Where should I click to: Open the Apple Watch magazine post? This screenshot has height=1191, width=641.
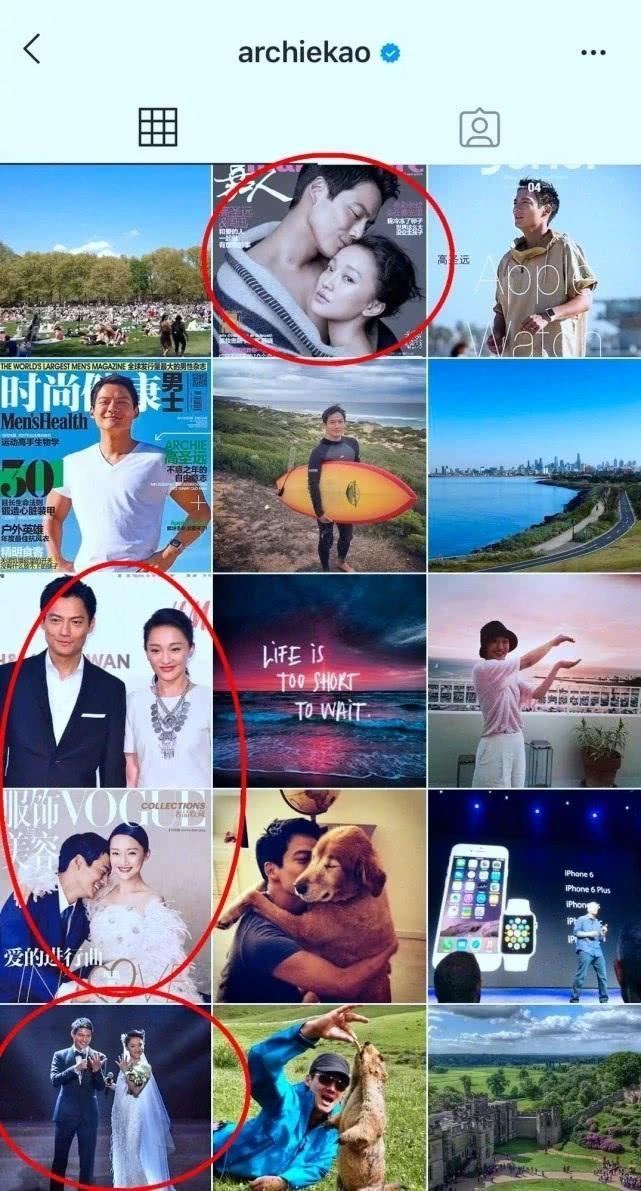pos(534,260)
